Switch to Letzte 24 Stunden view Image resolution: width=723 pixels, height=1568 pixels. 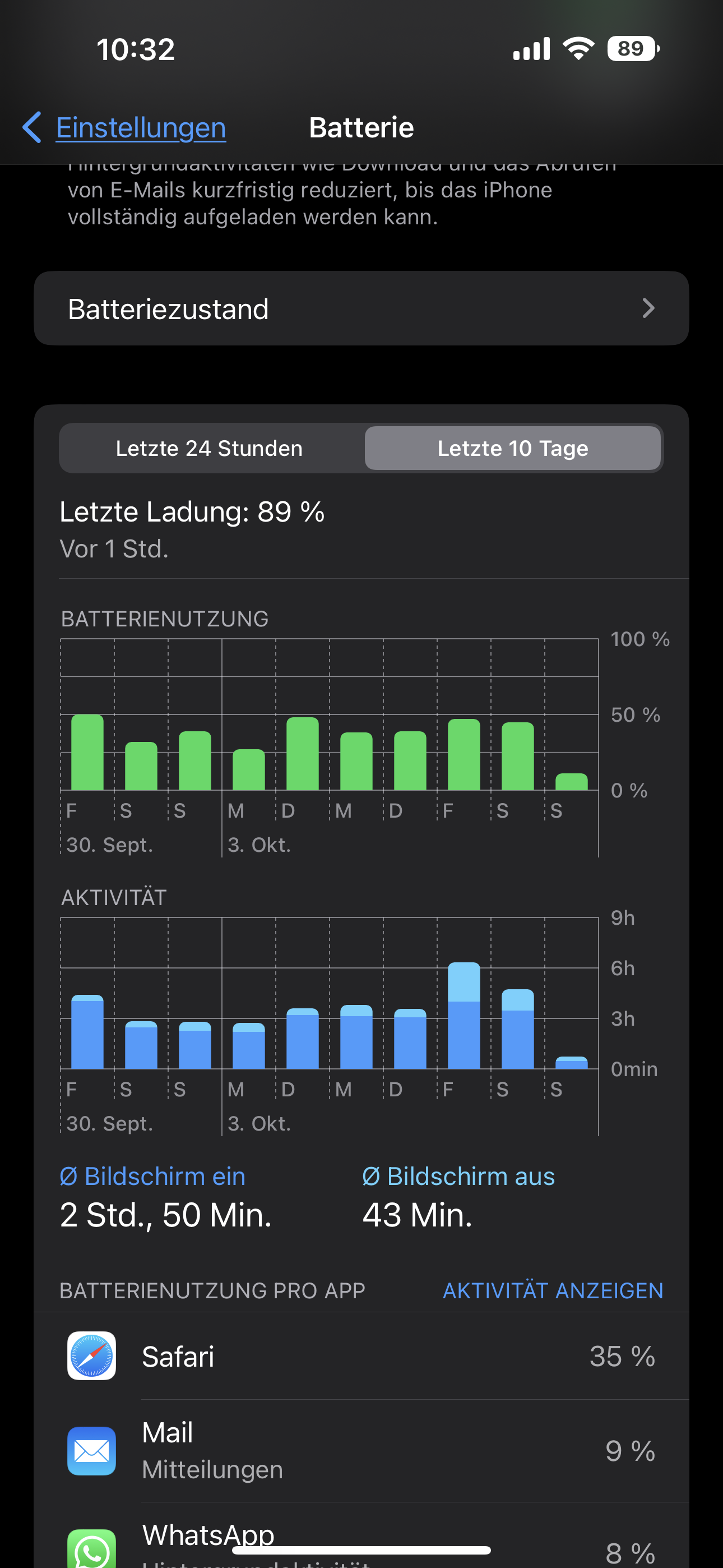pos(210,449)
